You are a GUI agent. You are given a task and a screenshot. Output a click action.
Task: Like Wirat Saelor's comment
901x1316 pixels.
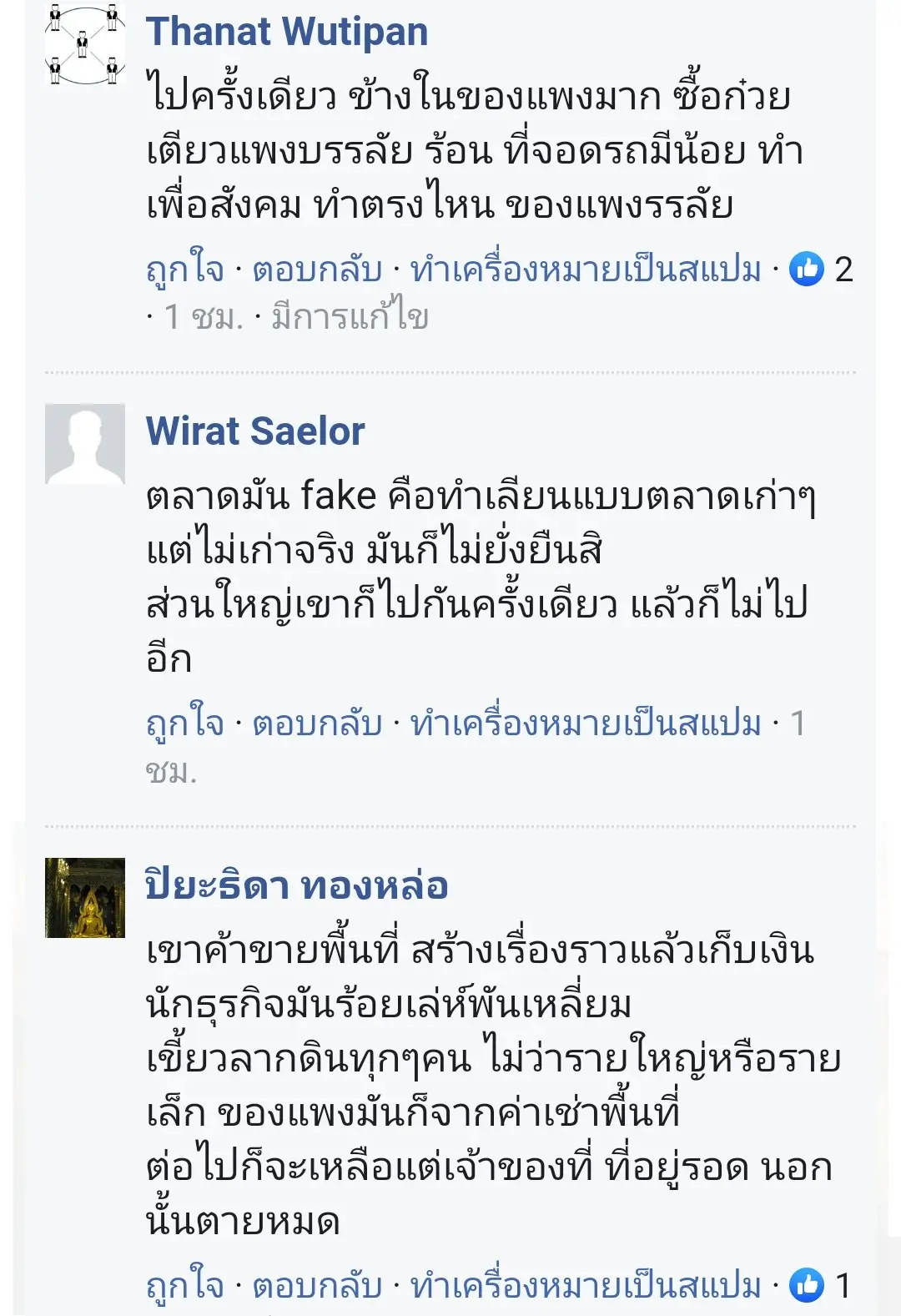(x=184, y=724)
